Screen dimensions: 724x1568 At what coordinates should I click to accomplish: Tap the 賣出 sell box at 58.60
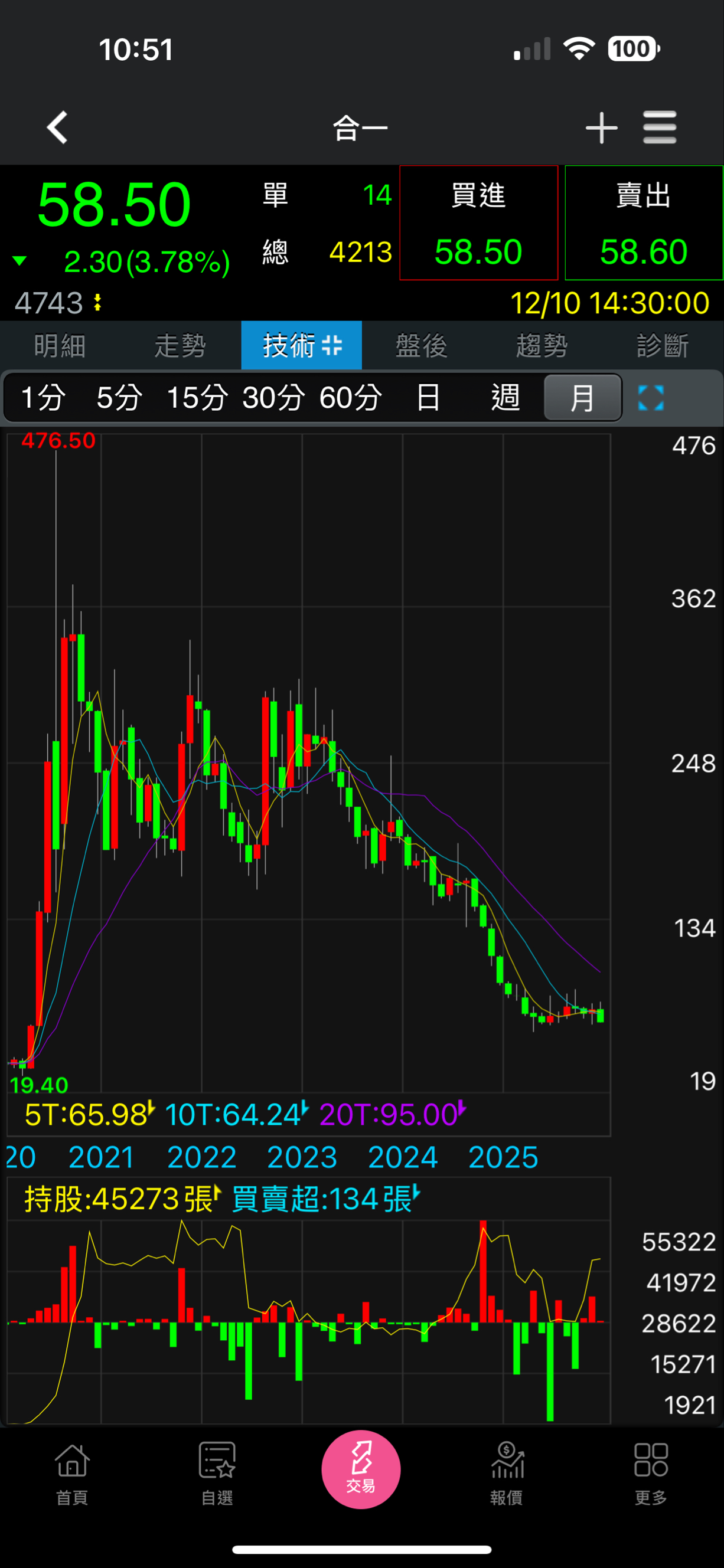click(x=644, y=223)
